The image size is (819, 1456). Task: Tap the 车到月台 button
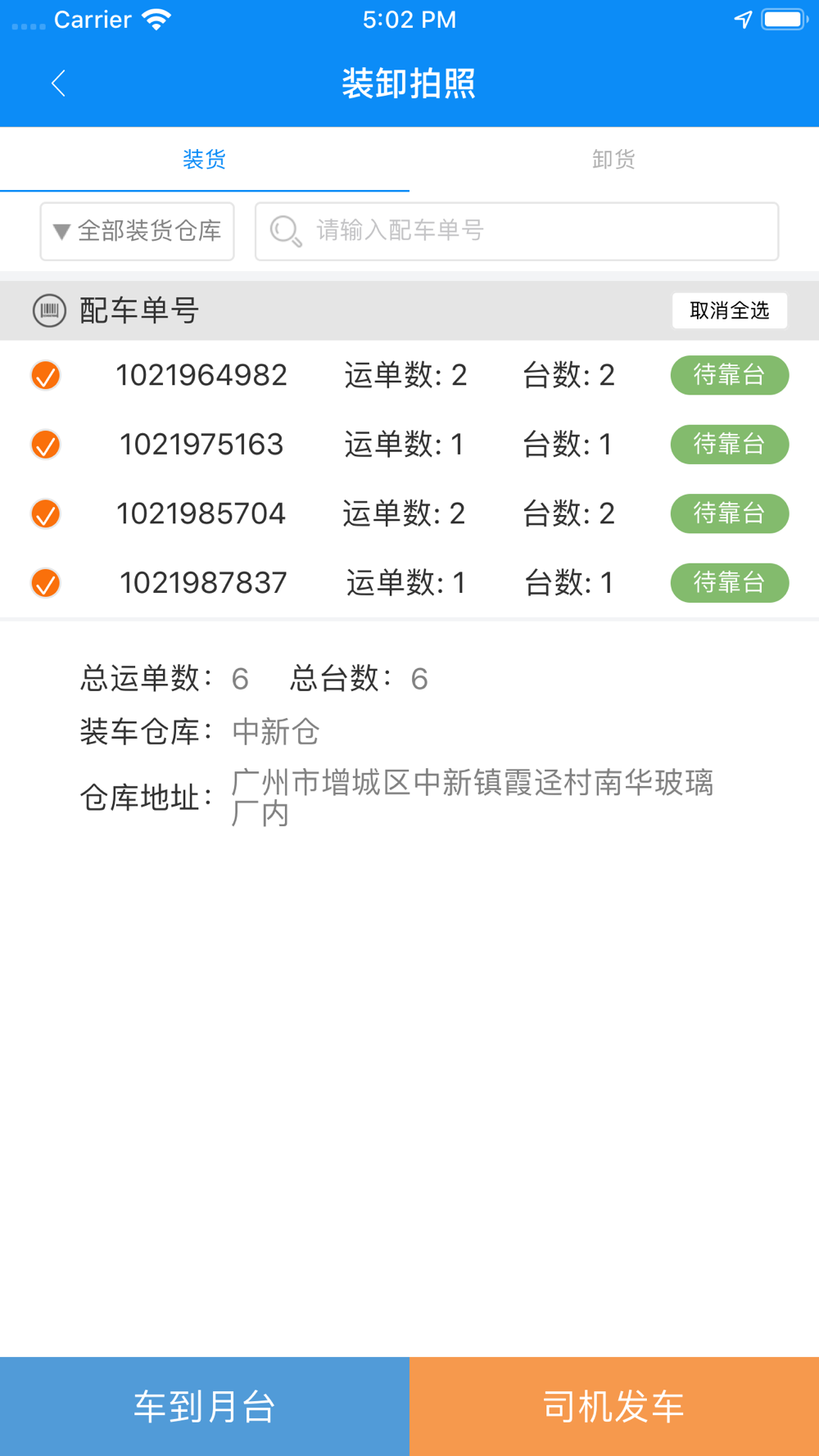coord(205,1406)
